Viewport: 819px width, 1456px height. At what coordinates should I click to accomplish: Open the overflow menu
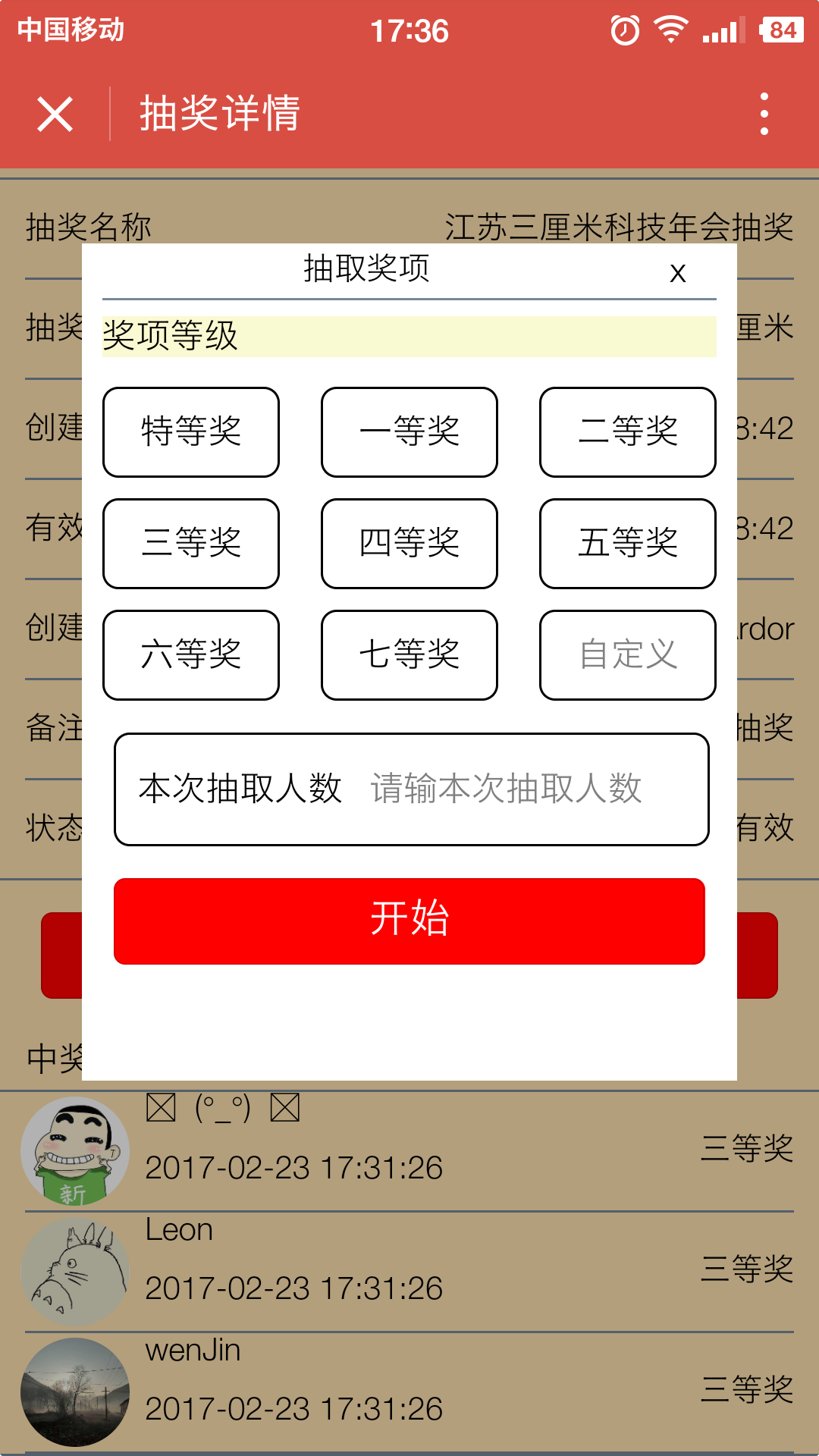pos(764,115)
